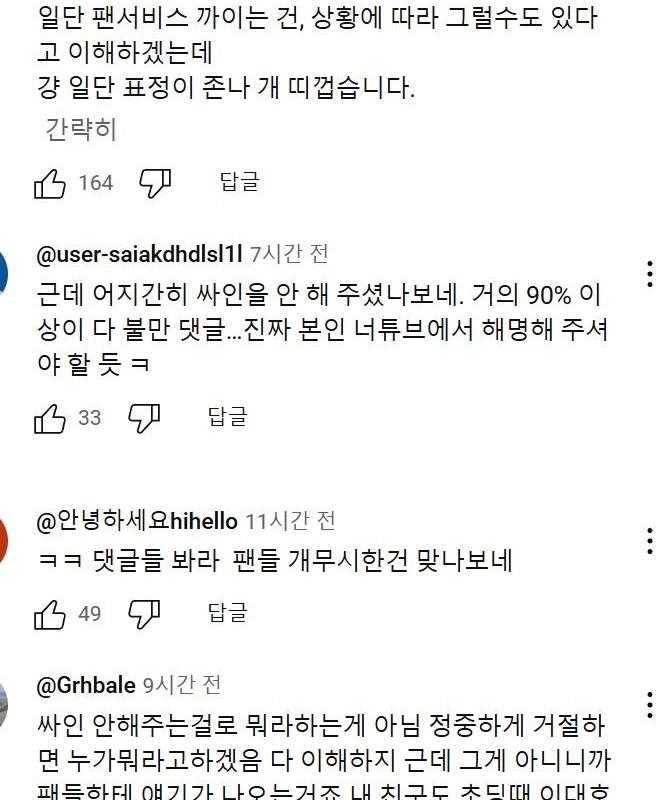Open options menu for @user-saiakdhdlsl1l's comment

coord(649,272)
